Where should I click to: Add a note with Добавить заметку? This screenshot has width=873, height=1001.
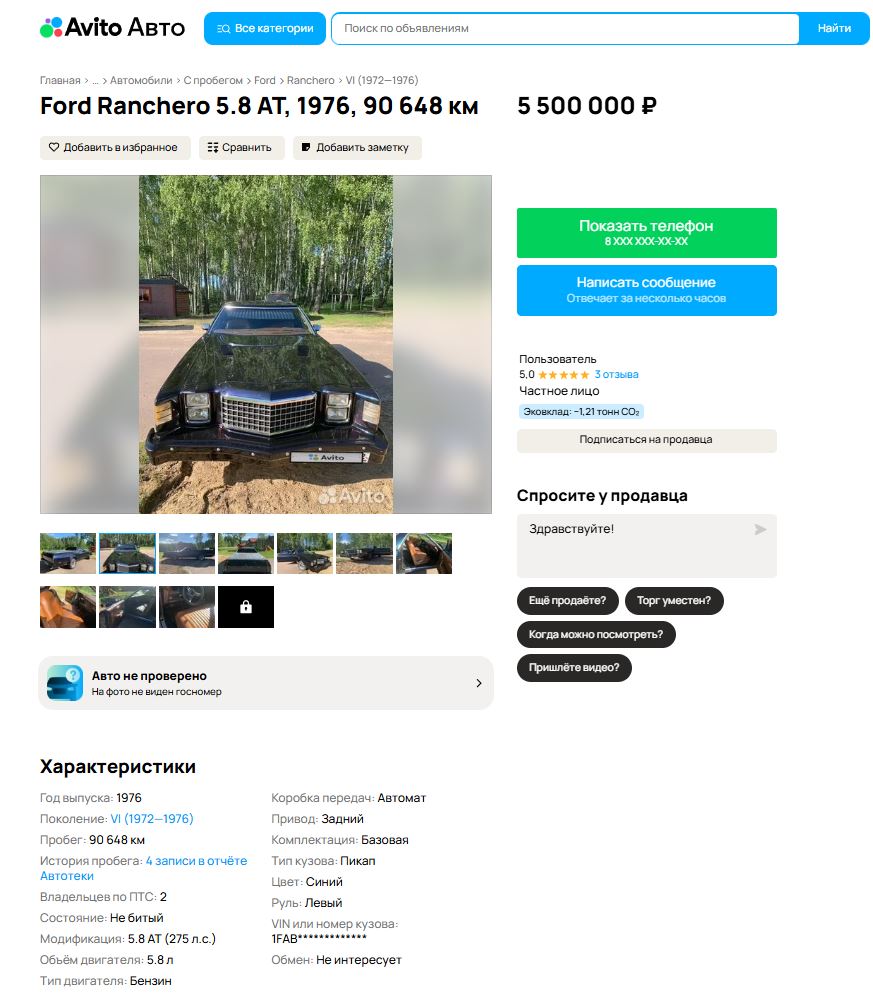[x=356, y=147]
